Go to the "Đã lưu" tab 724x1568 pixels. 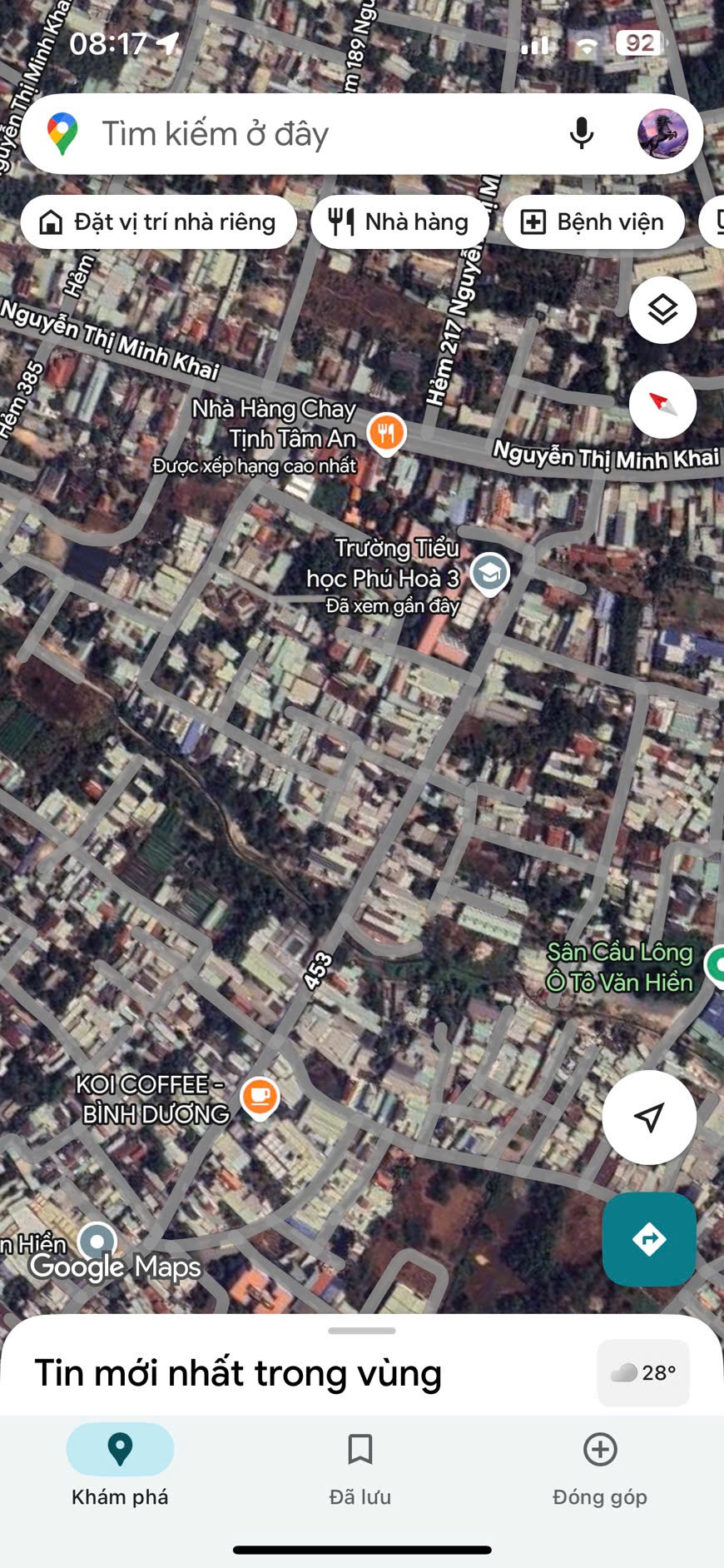[360, 1467]
